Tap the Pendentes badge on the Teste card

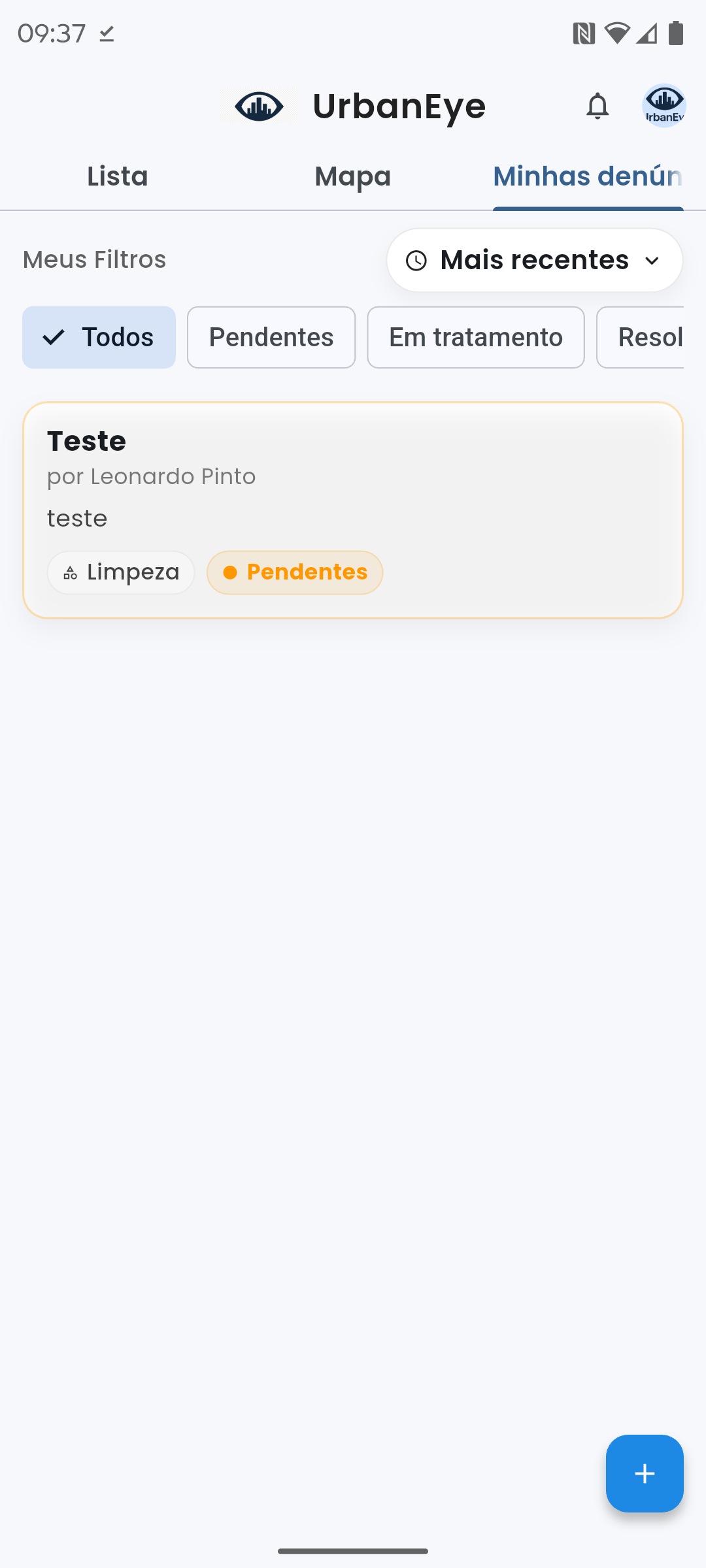tap(294, 572)
